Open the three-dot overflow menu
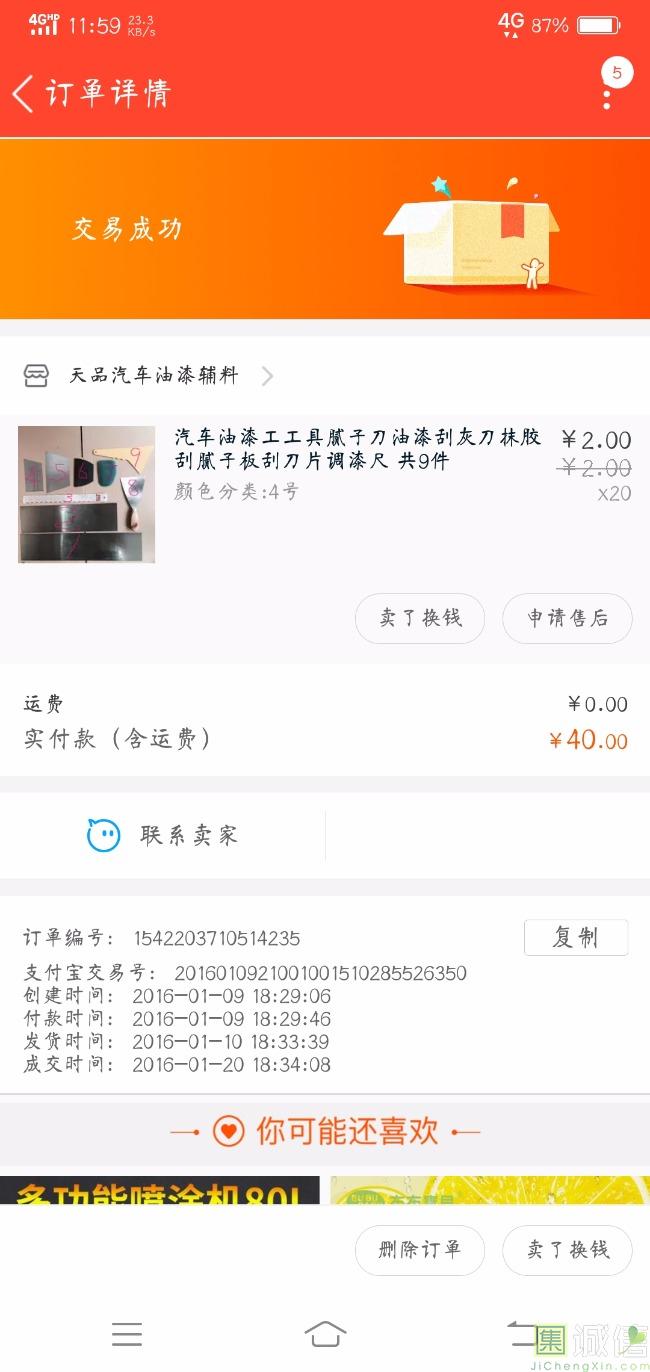The height and width of the screenshot is (1372, 650). [607, 94]
